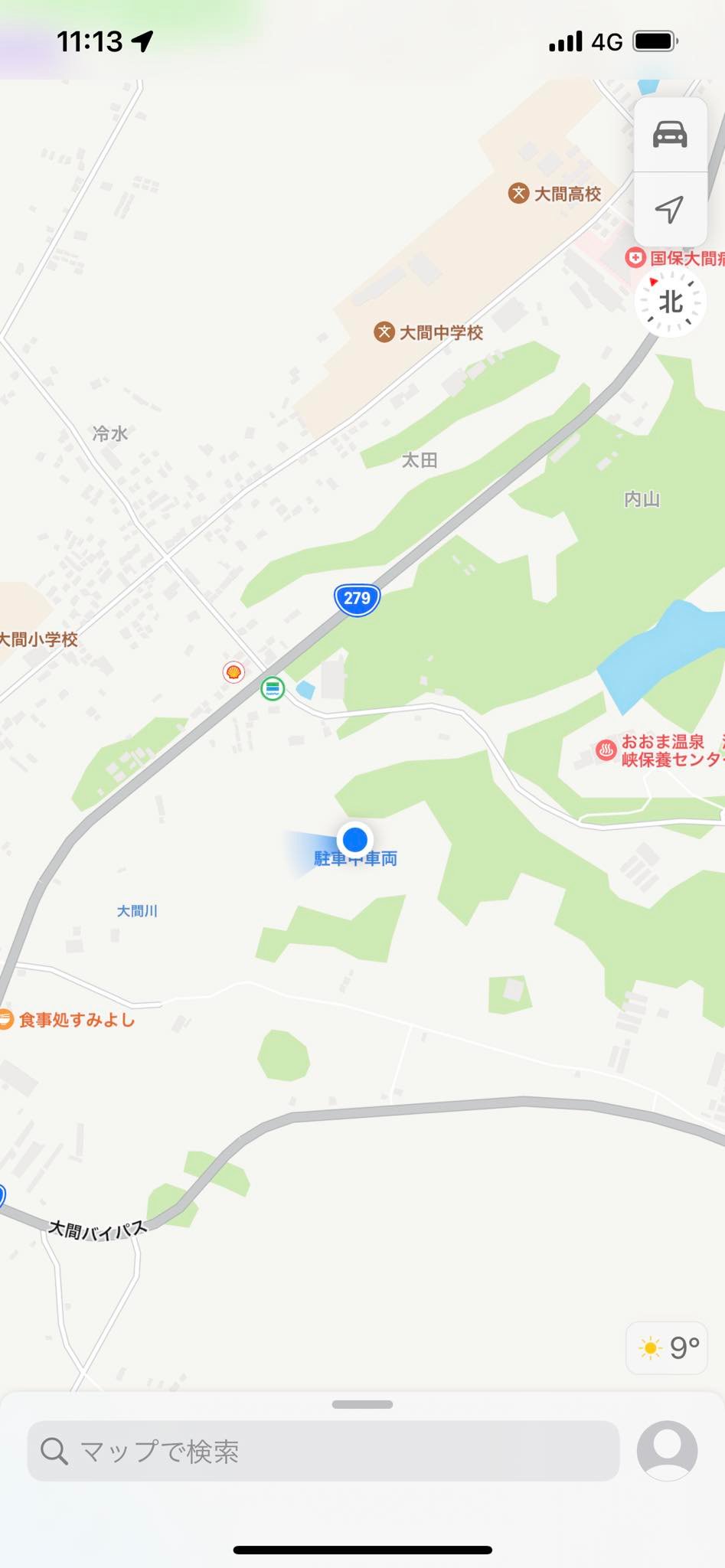Select the 大間高校 school marker
The width and height of the screenshot is (725, 1568).
556,194
